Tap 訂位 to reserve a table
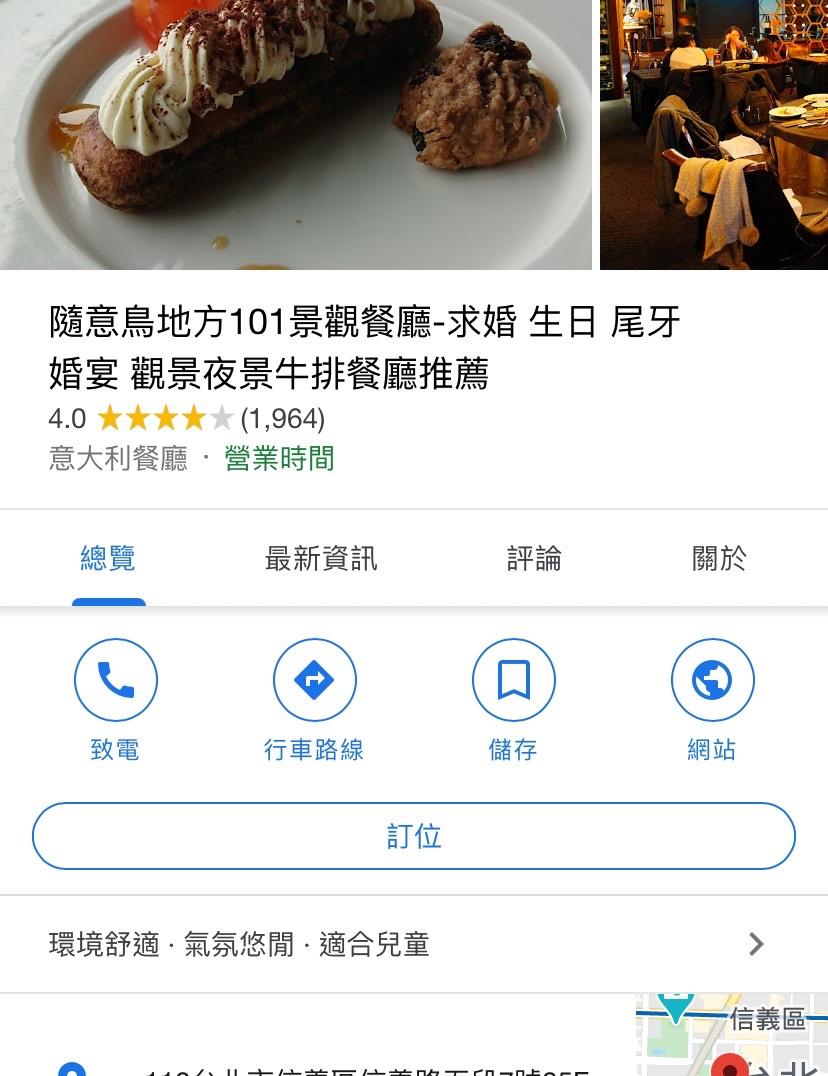828x1076 pixels. coord(414,836)
